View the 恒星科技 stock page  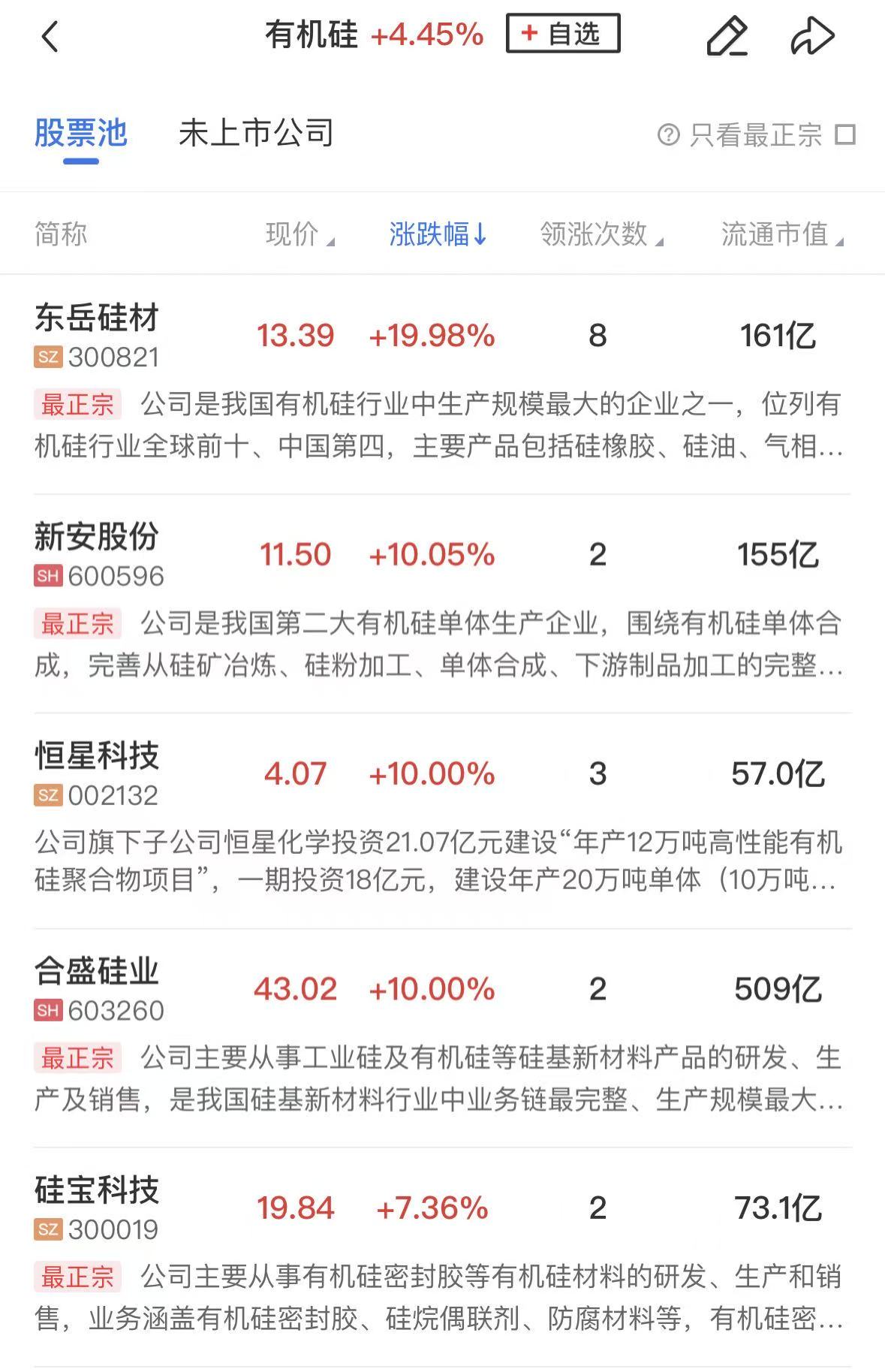click(97, 773)
